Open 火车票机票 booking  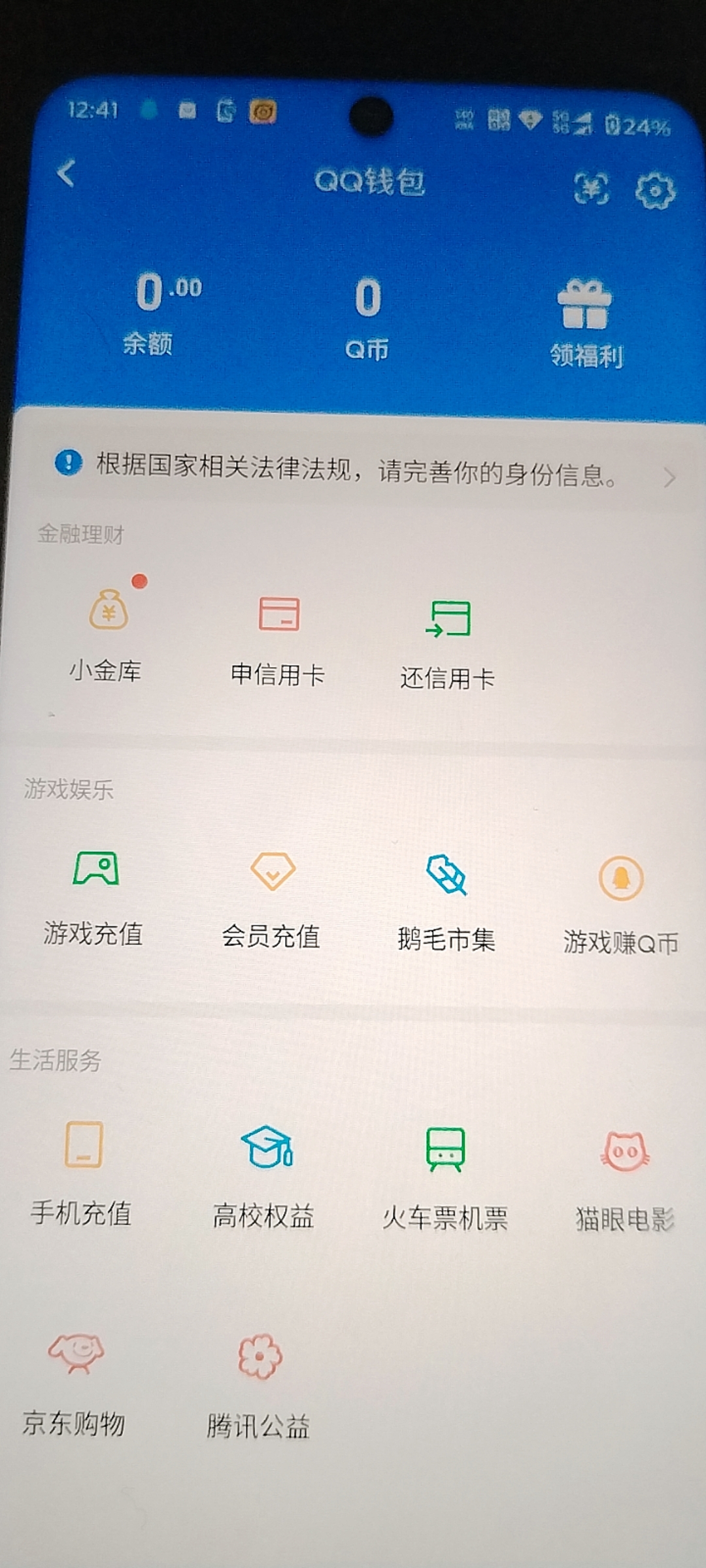tap(446, 1178)
